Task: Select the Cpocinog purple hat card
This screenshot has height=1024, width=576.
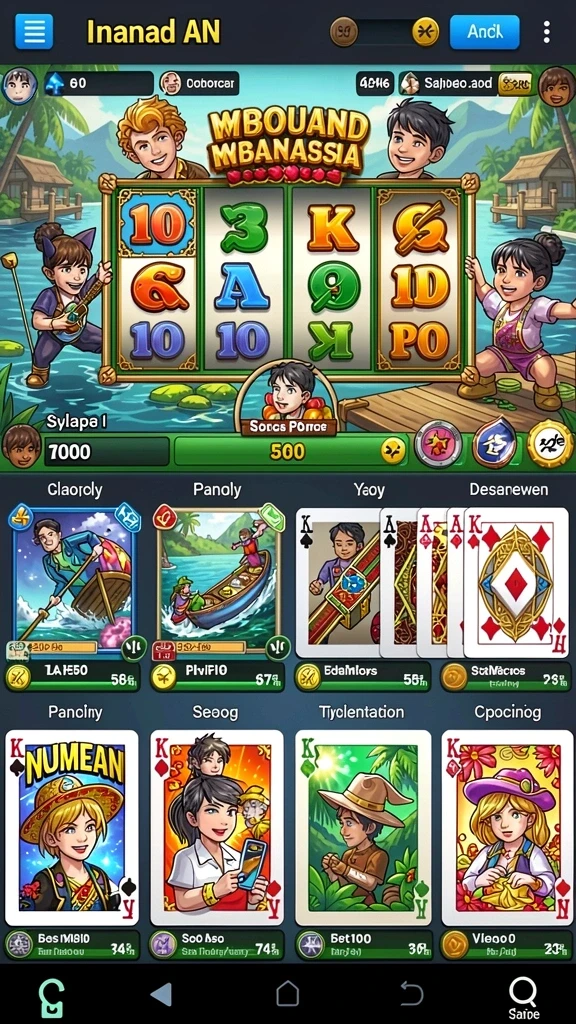Action: (507, 827)
